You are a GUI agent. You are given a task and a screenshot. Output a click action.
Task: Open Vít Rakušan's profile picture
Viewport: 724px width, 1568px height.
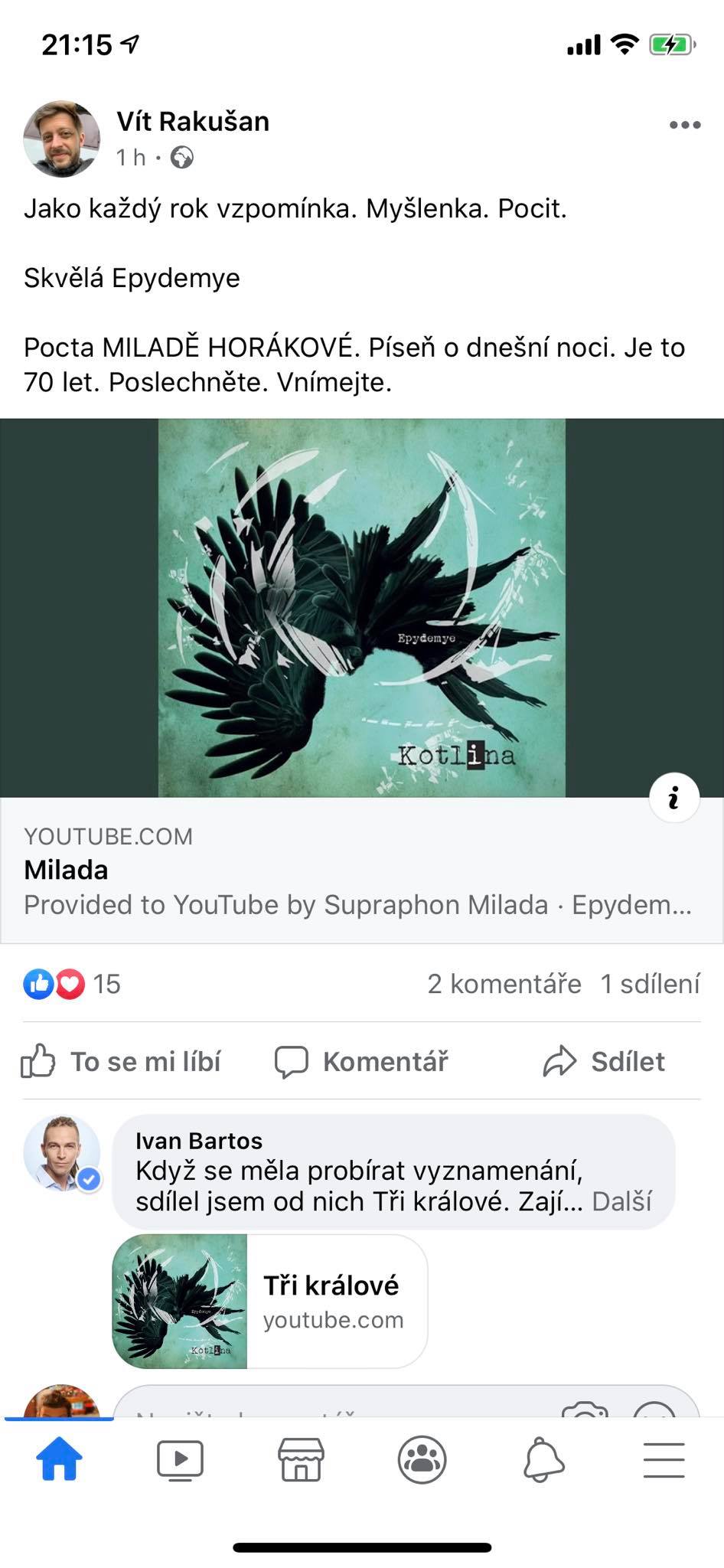click(62, 139)
